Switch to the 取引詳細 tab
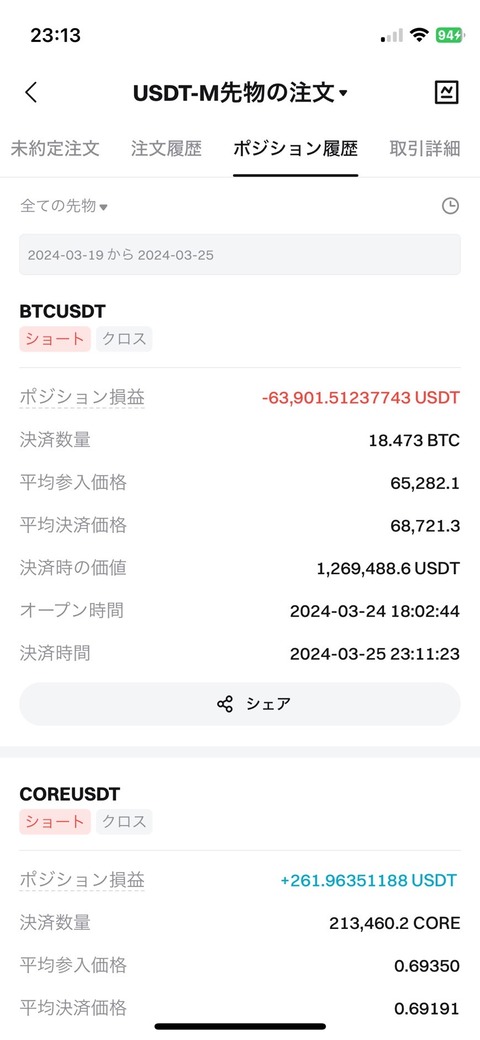 (x=424, y=149)
